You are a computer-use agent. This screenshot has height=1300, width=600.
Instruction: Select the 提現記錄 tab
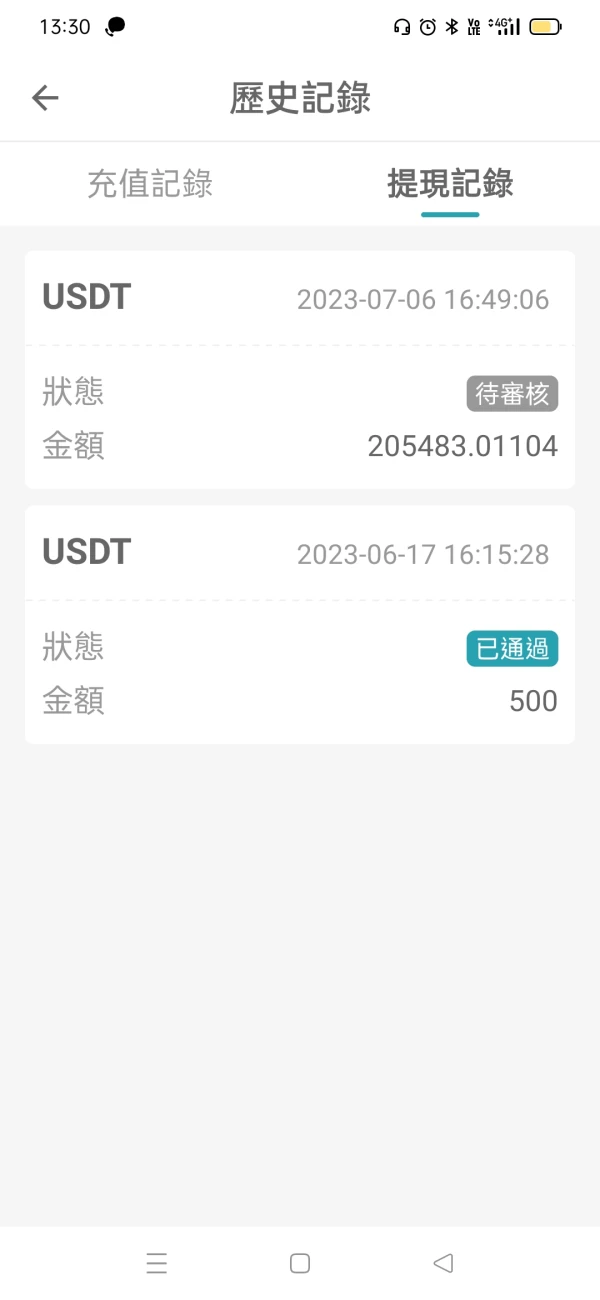450,184
